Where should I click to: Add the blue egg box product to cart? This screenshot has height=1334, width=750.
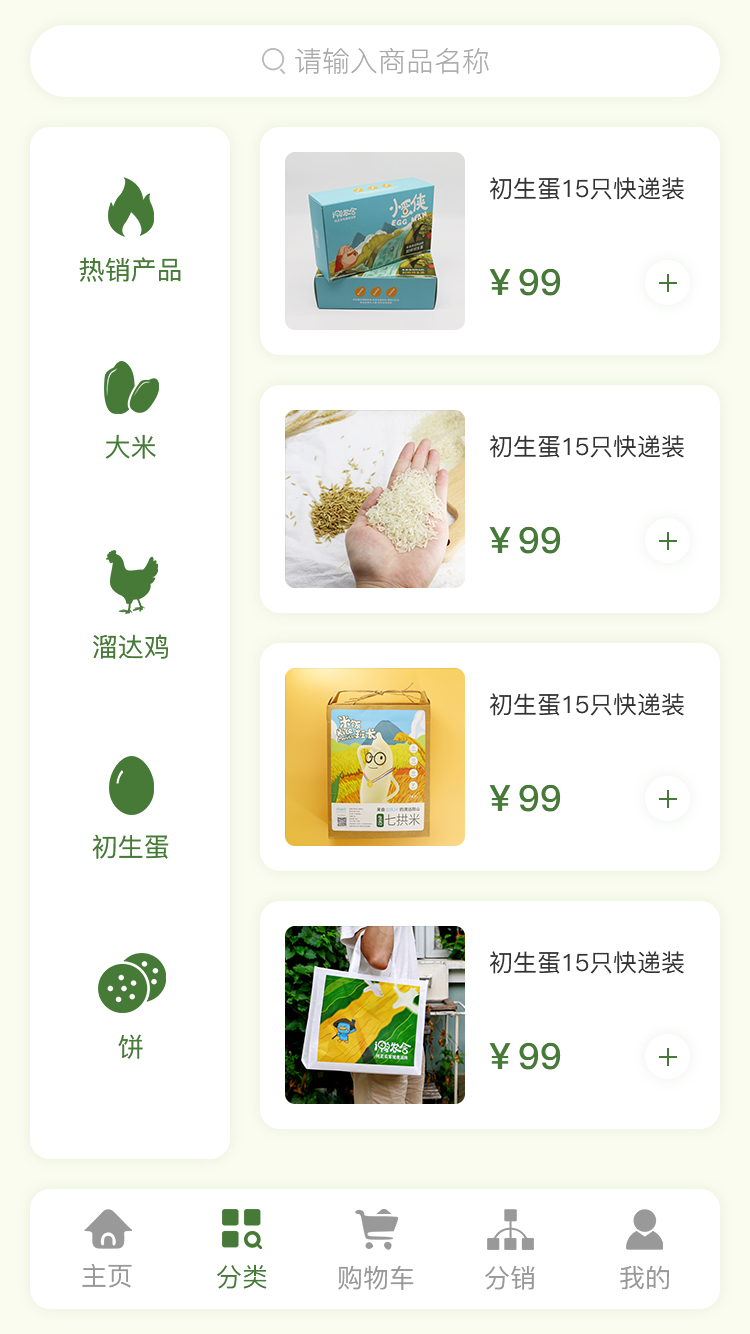point(667,283)
